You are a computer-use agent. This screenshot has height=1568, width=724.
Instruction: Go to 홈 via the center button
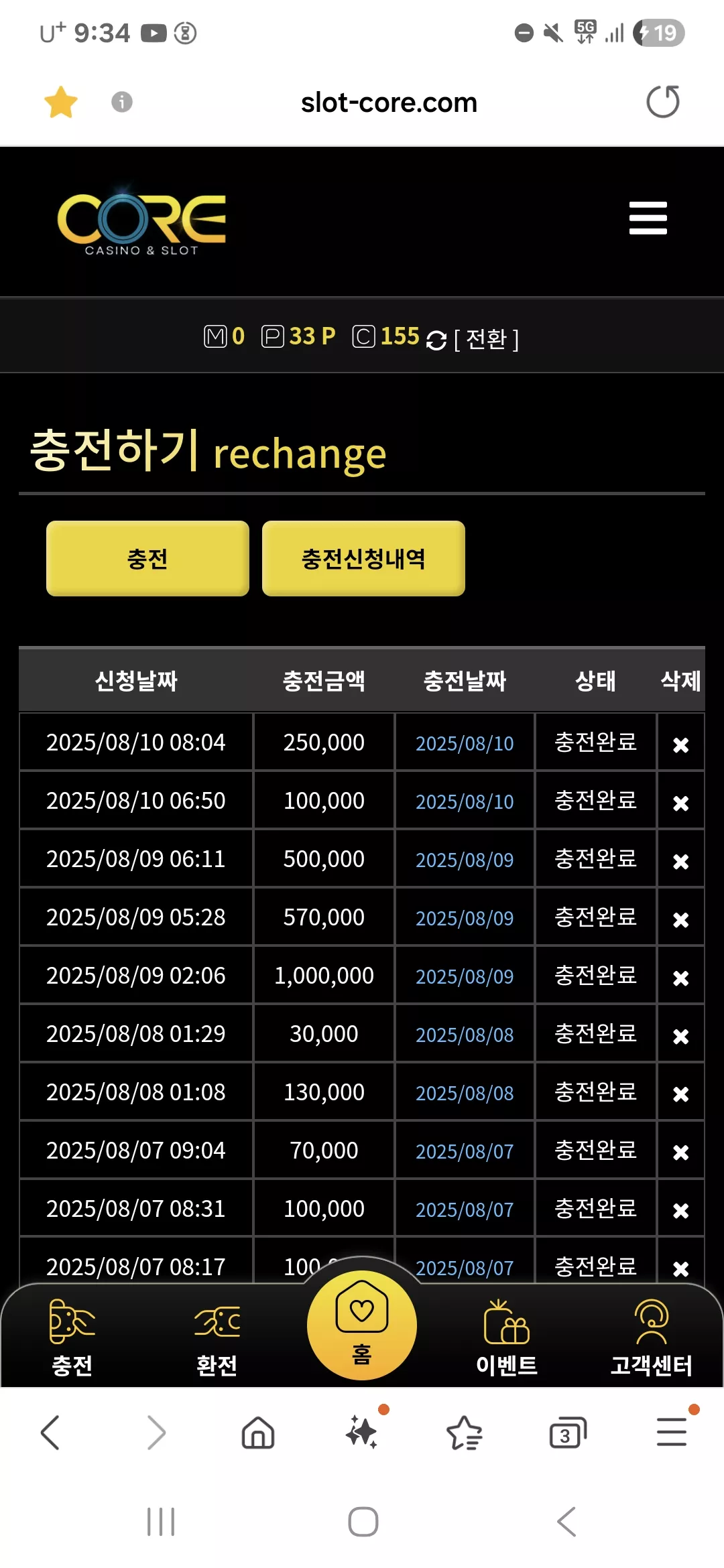tap(362, 1325)
